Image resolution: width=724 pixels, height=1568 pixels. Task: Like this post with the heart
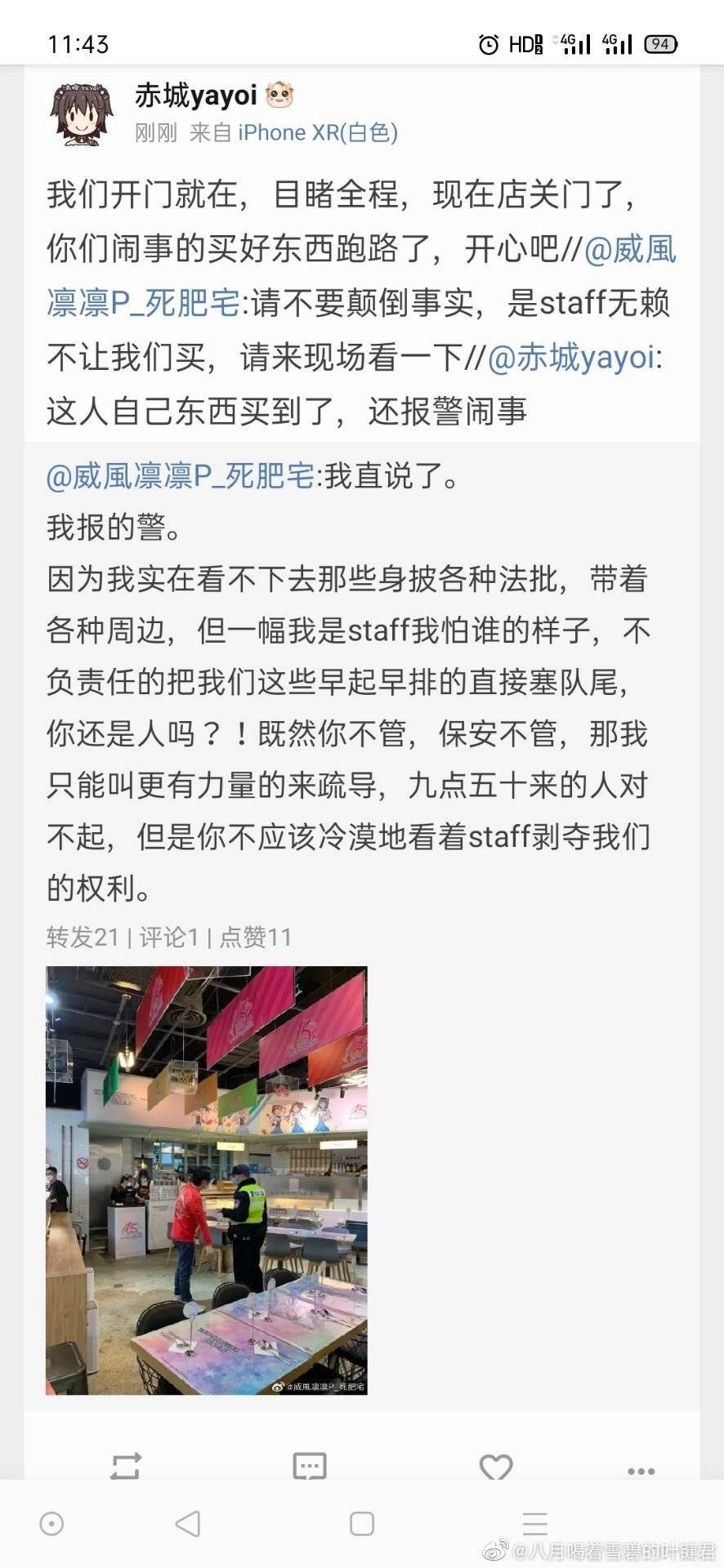click(x=495, y=1467)
